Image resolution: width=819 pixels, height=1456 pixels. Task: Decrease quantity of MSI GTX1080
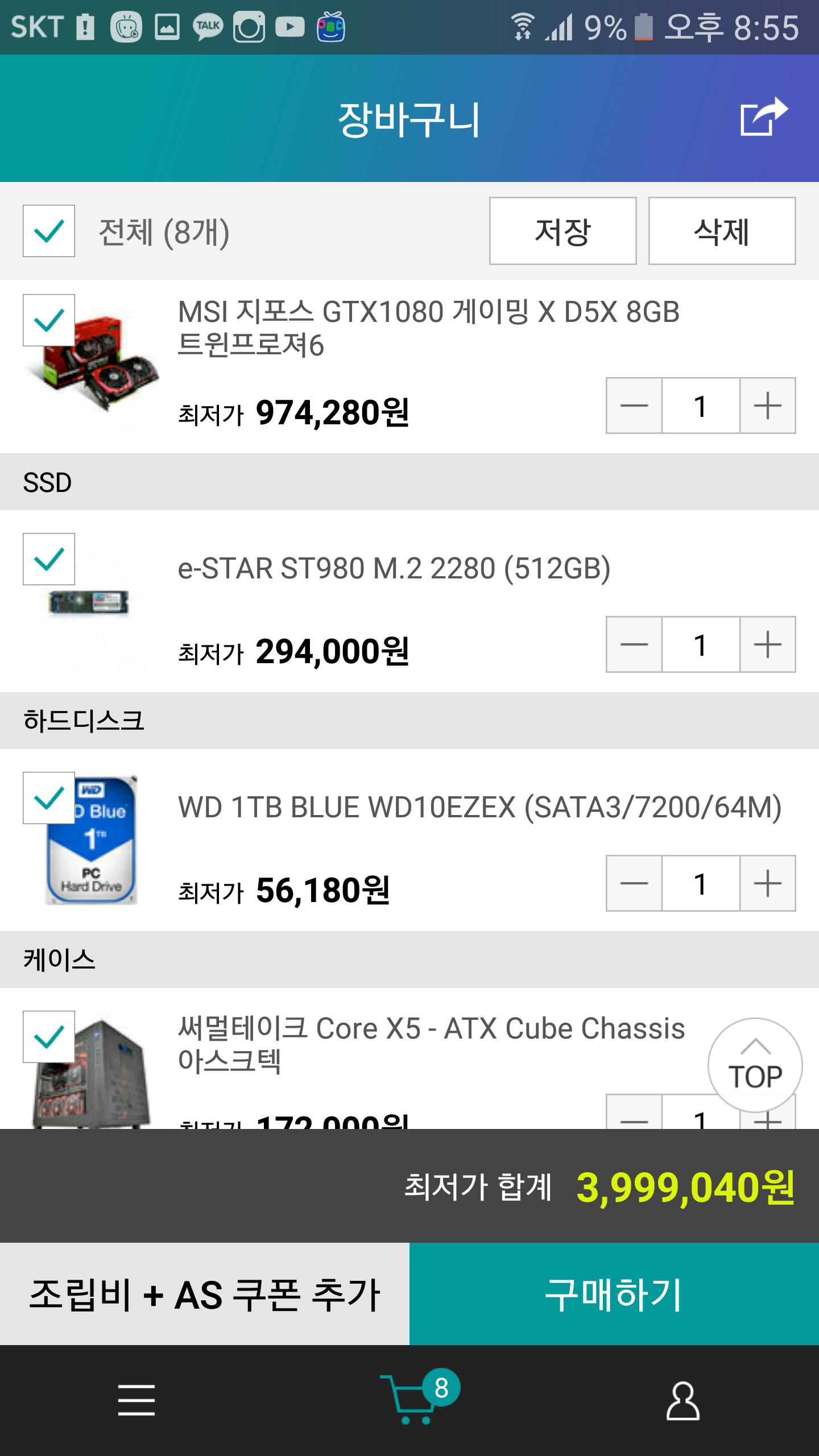pyautogui.click(x=634, y=406)
